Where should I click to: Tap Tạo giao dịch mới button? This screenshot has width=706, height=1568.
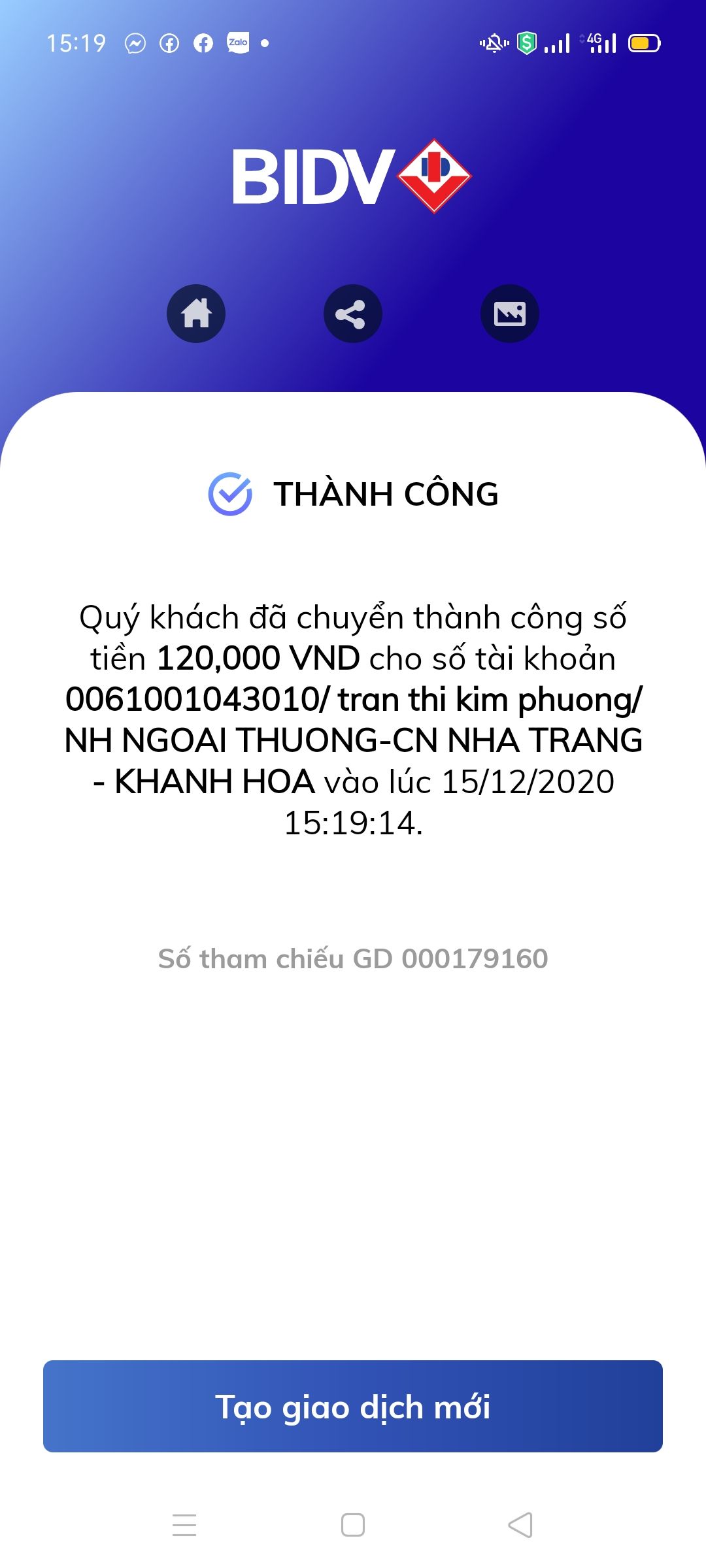[353, 1406]
